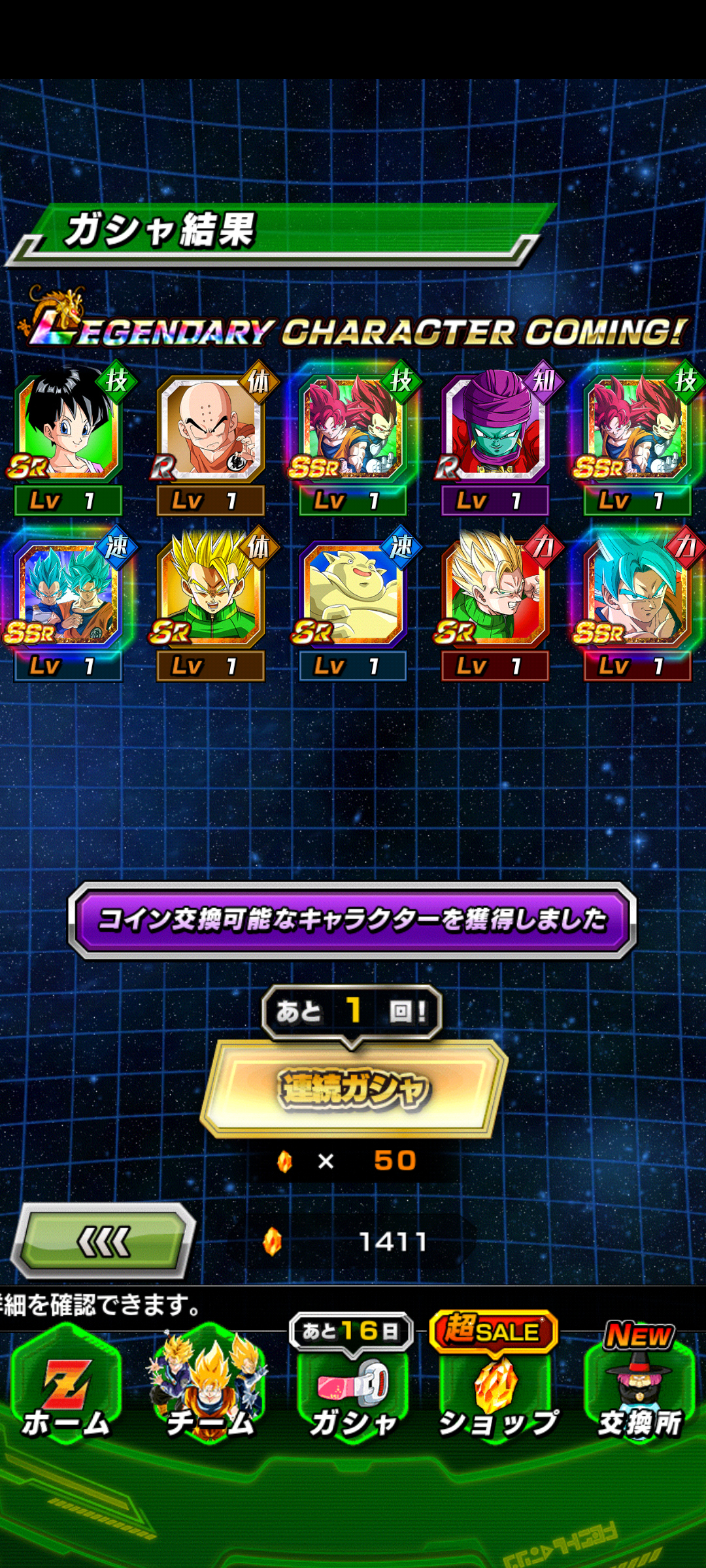Open the ガシャ tab

[352, 1382]
